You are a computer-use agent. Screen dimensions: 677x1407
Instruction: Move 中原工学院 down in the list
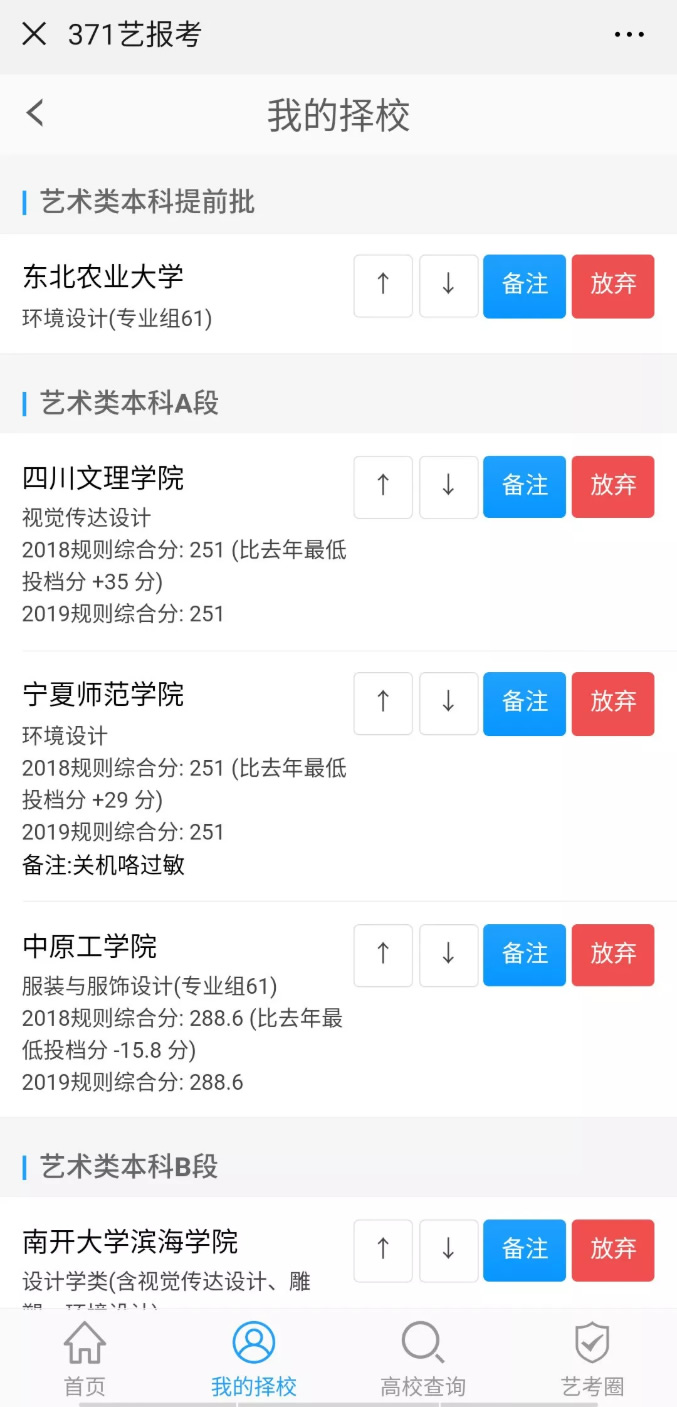point(448,955)
